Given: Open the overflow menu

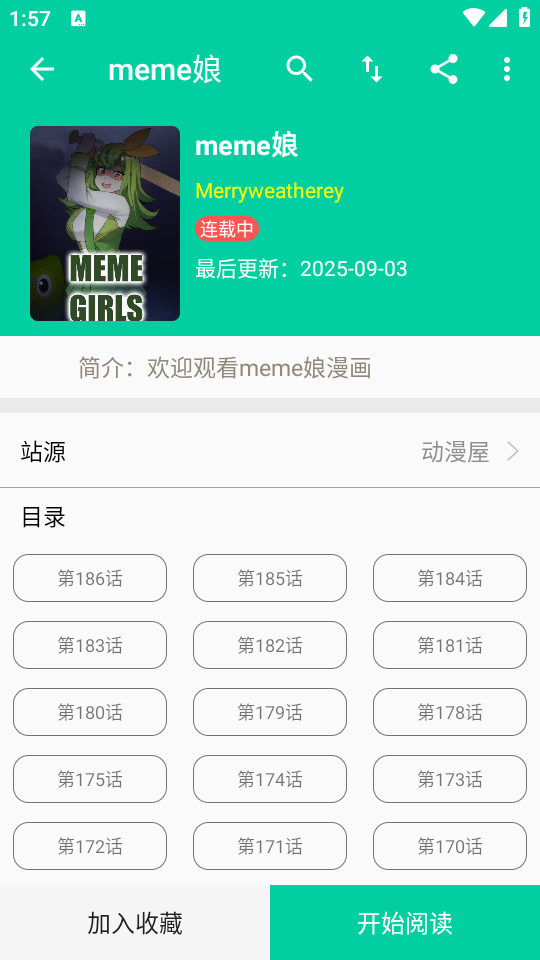Looking at the screenshot, I should point(506,69).
